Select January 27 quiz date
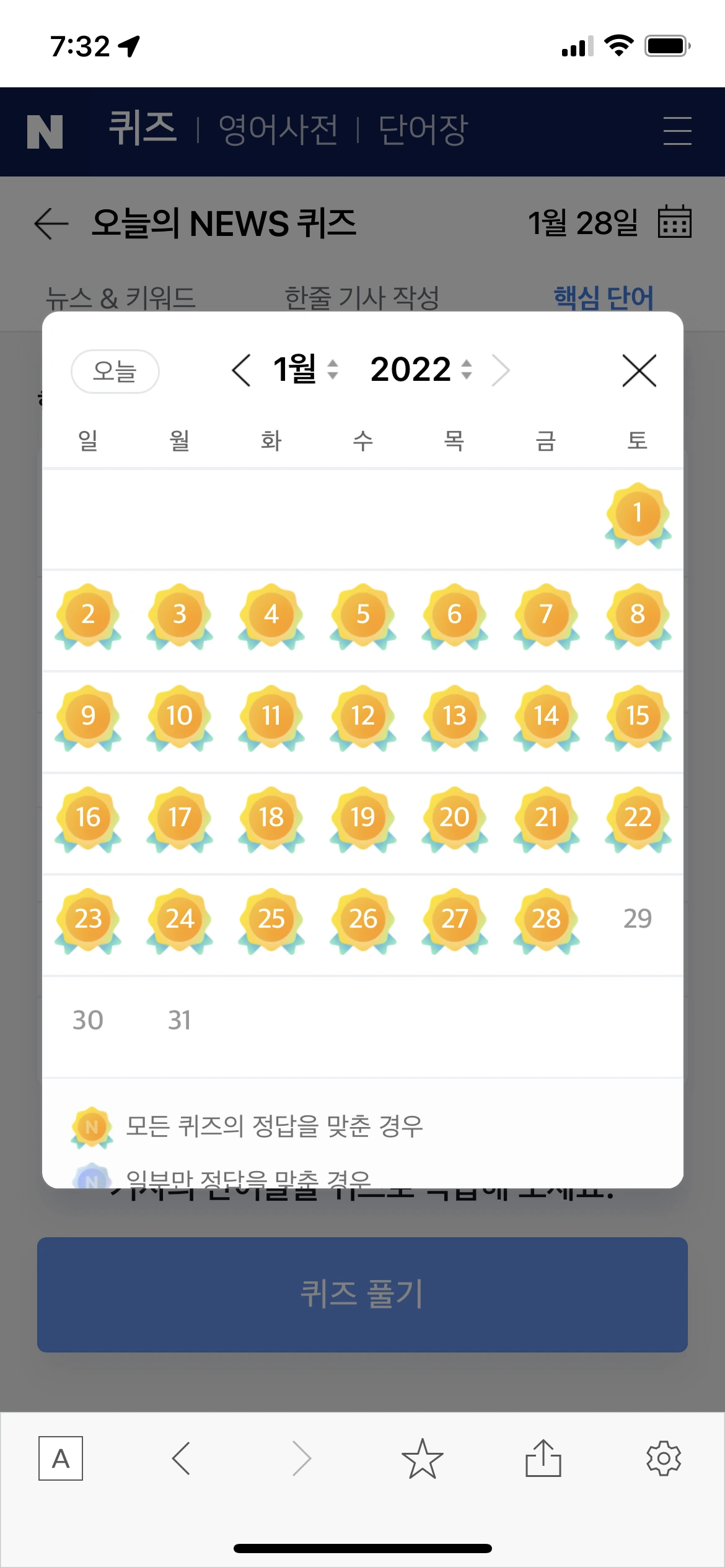 tap(454, 920)
